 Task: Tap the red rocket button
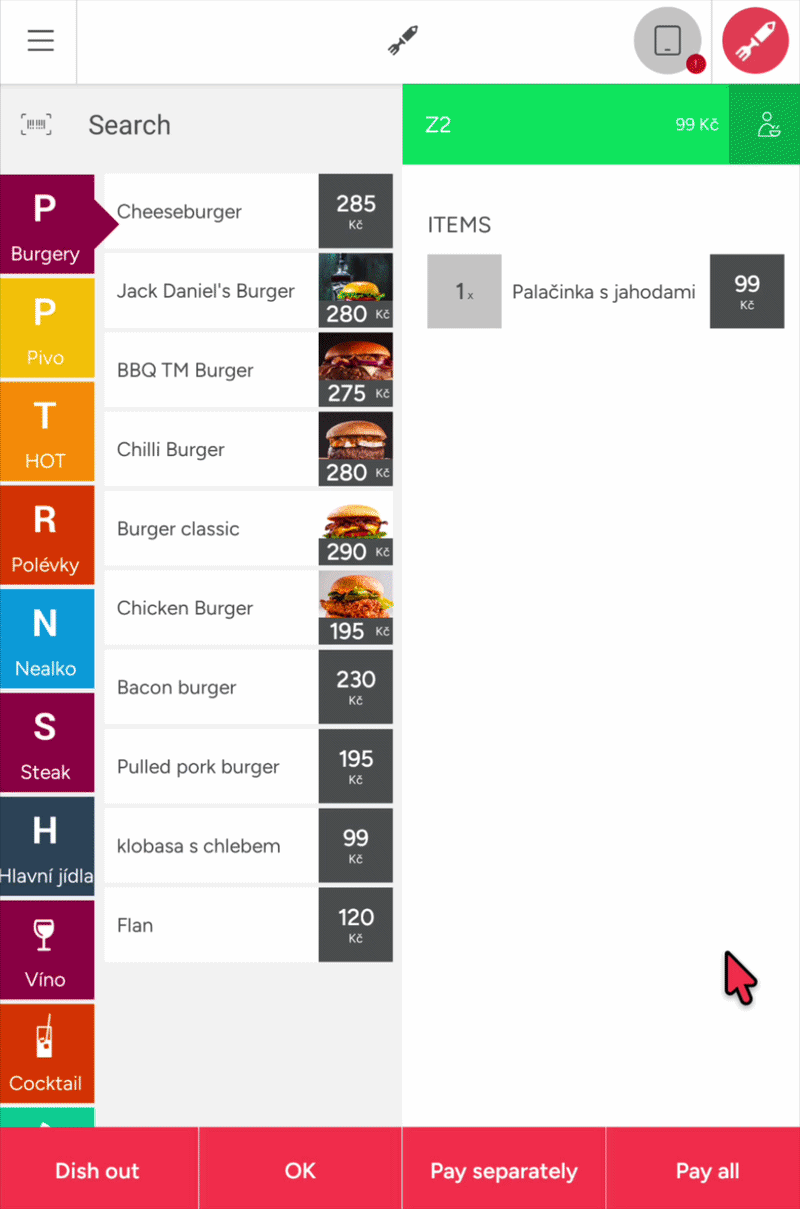pyautogui.click(x=755, y=41)
